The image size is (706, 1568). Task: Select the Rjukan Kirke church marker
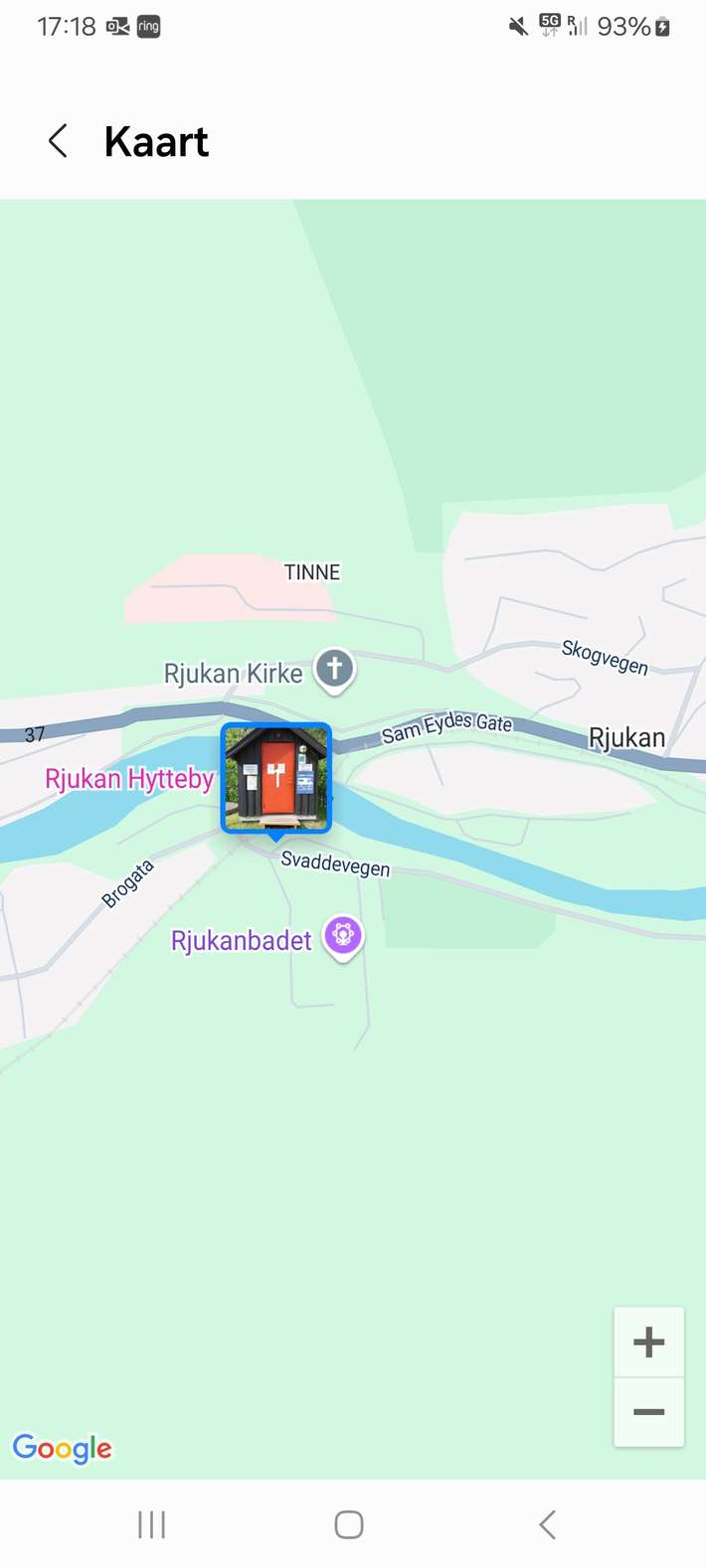tap(335, 669)
